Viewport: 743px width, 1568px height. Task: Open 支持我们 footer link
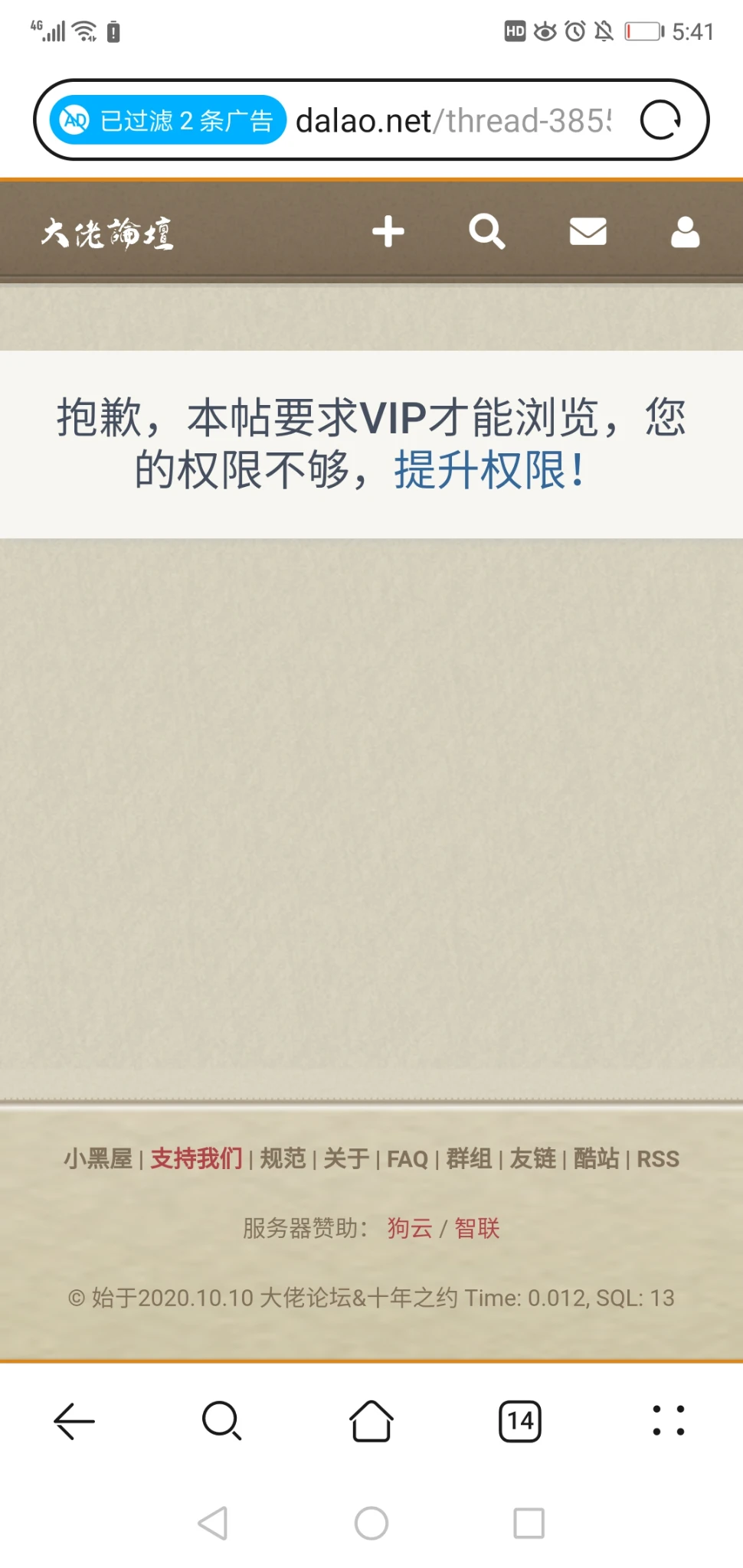(196, 1158)
